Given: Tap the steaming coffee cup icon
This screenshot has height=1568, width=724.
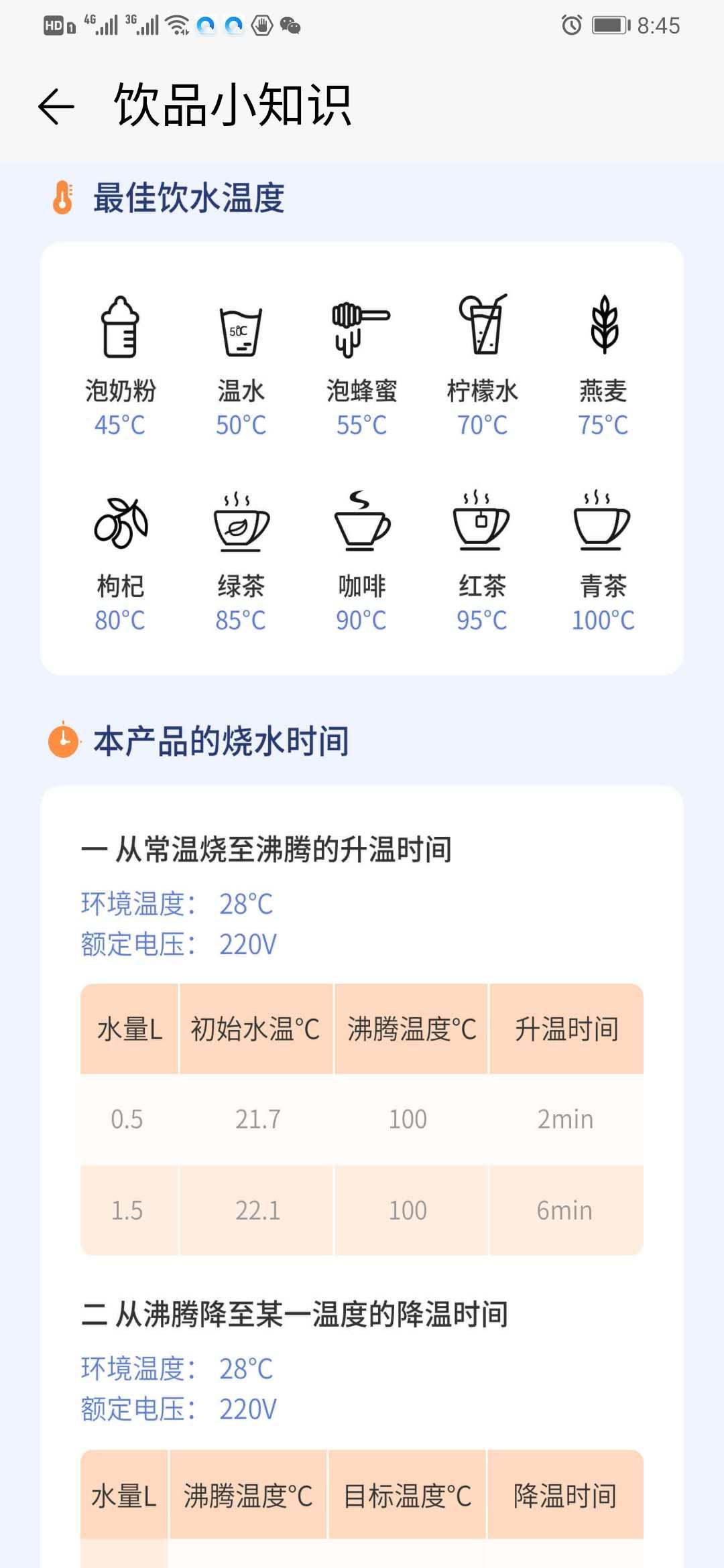Looking at the screenshot, I should point(360,526).
